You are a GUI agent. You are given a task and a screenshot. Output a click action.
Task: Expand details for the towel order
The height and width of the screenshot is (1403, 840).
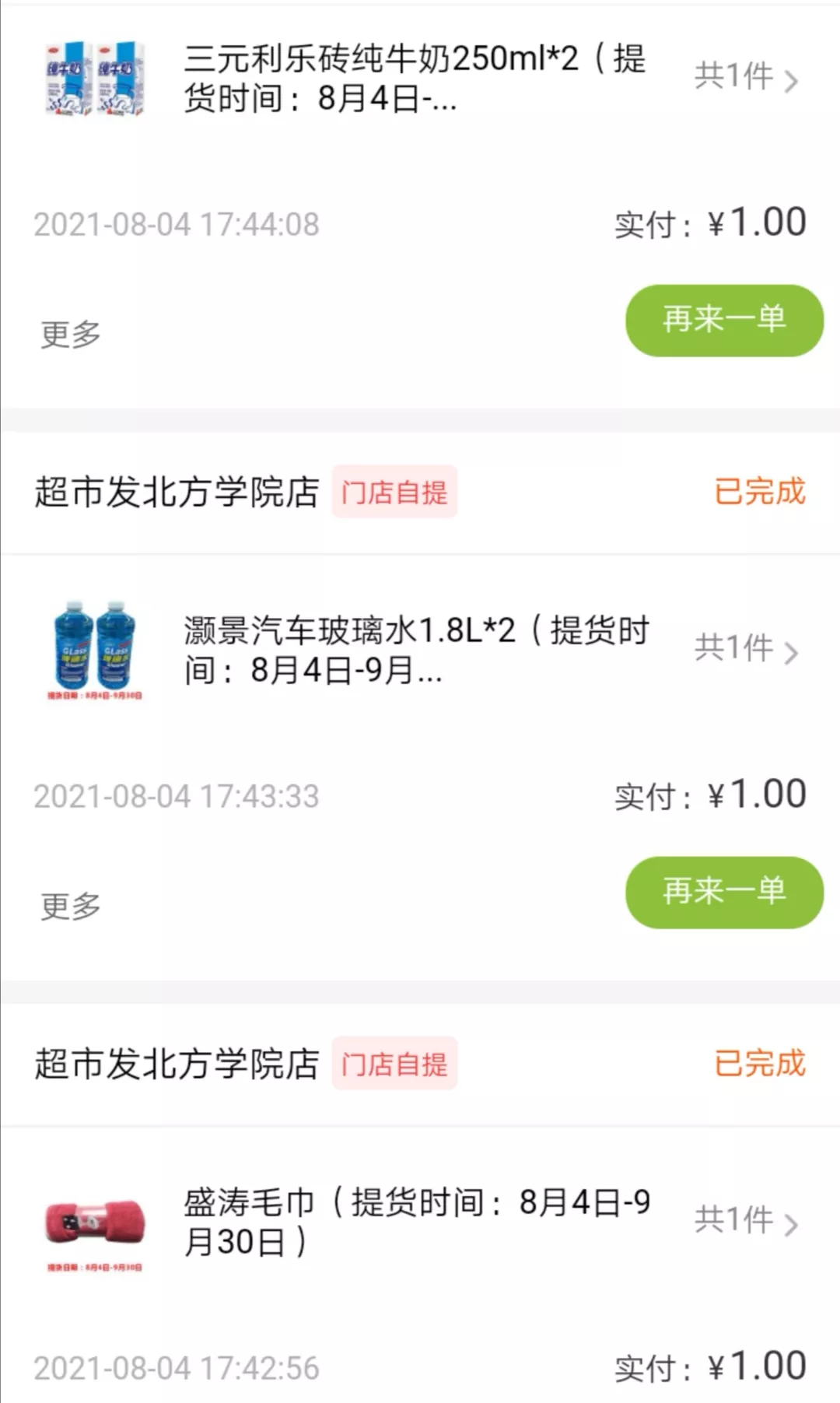click(793, 1222)
